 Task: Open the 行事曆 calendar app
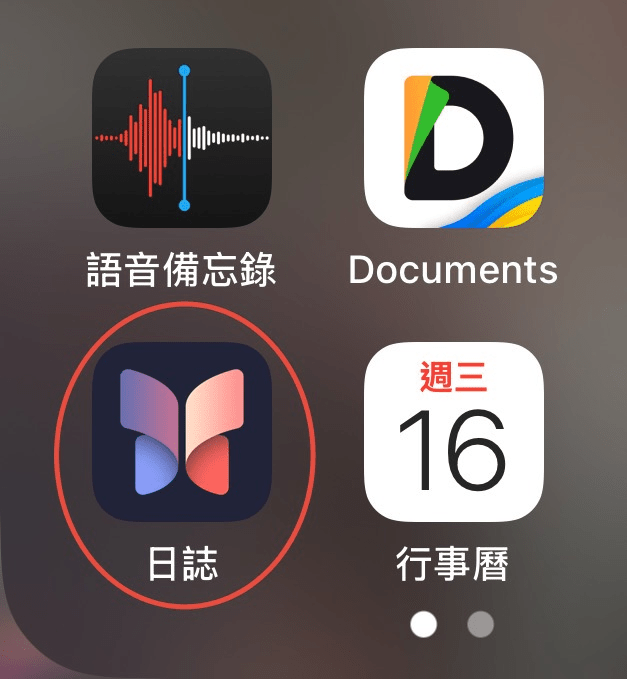[453, 432]
